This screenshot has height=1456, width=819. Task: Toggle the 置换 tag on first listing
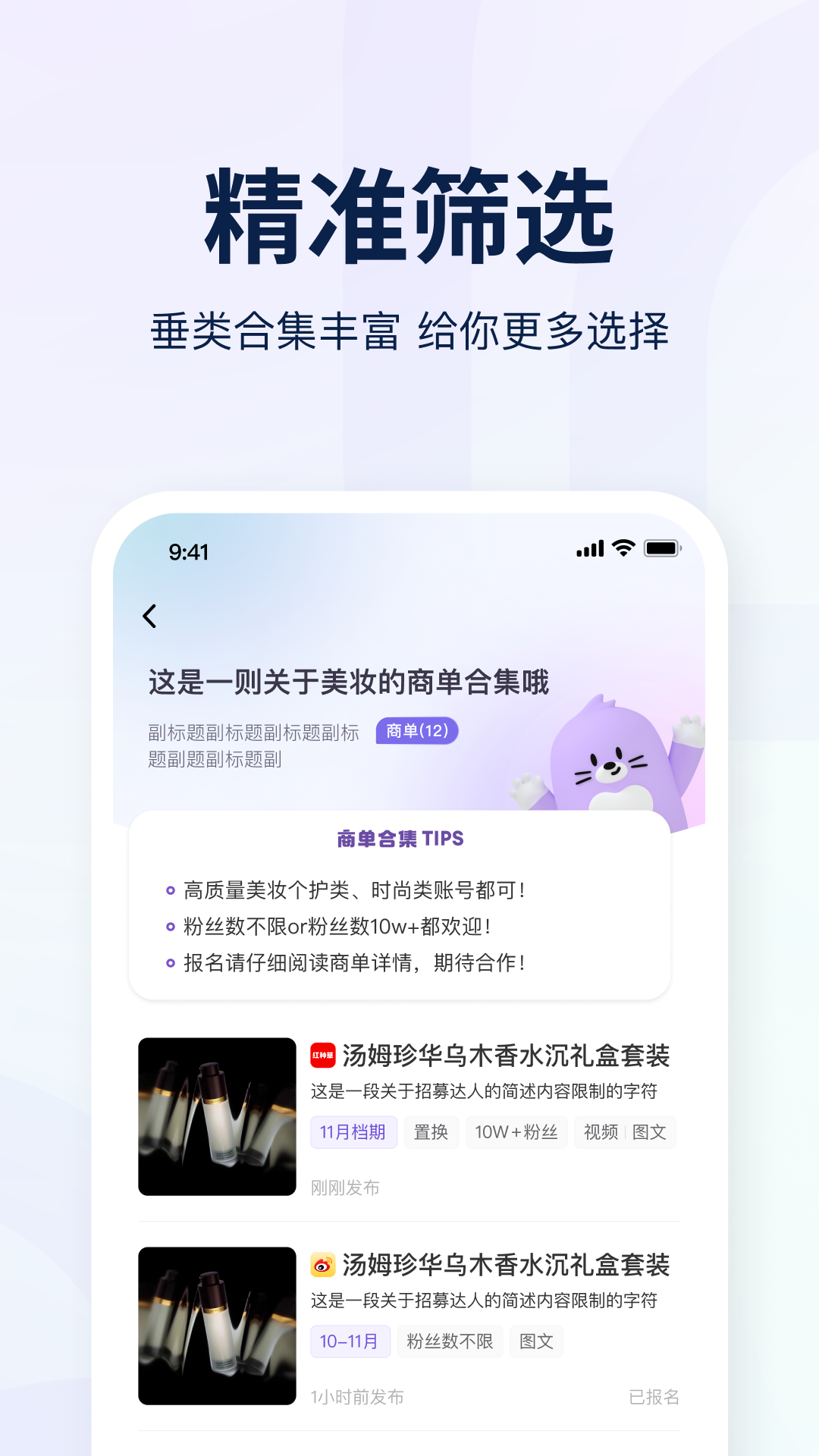pos(431,1131)
